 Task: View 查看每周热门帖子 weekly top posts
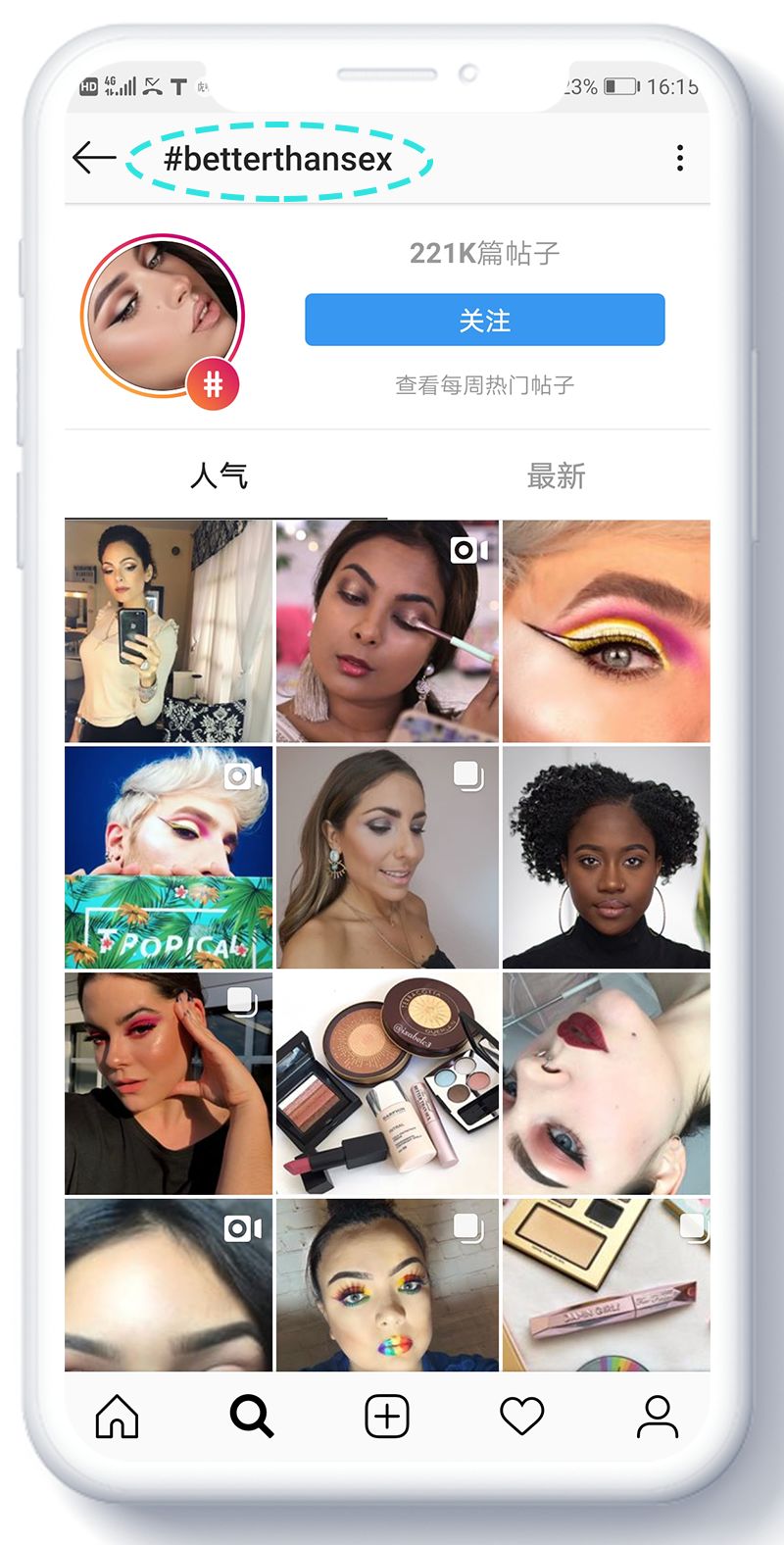point(484,385)
